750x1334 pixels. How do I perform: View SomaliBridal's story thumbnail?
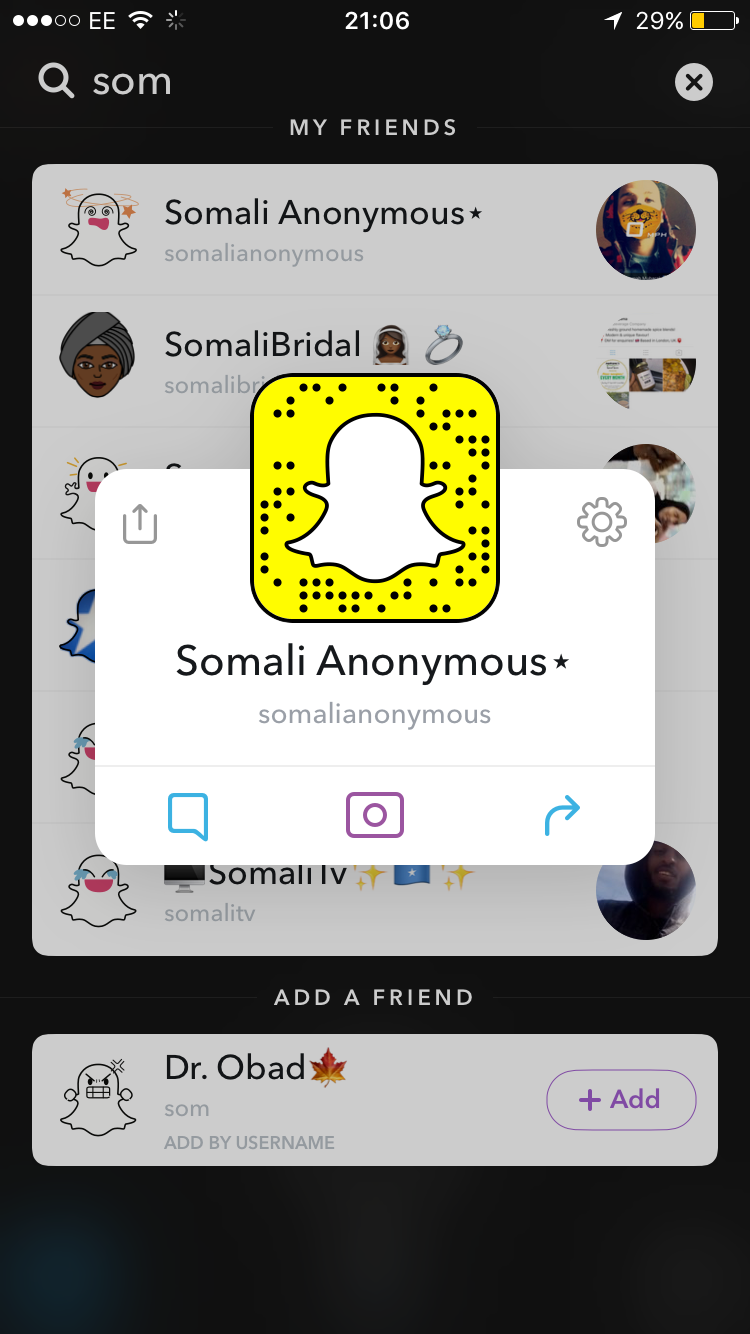646,362
